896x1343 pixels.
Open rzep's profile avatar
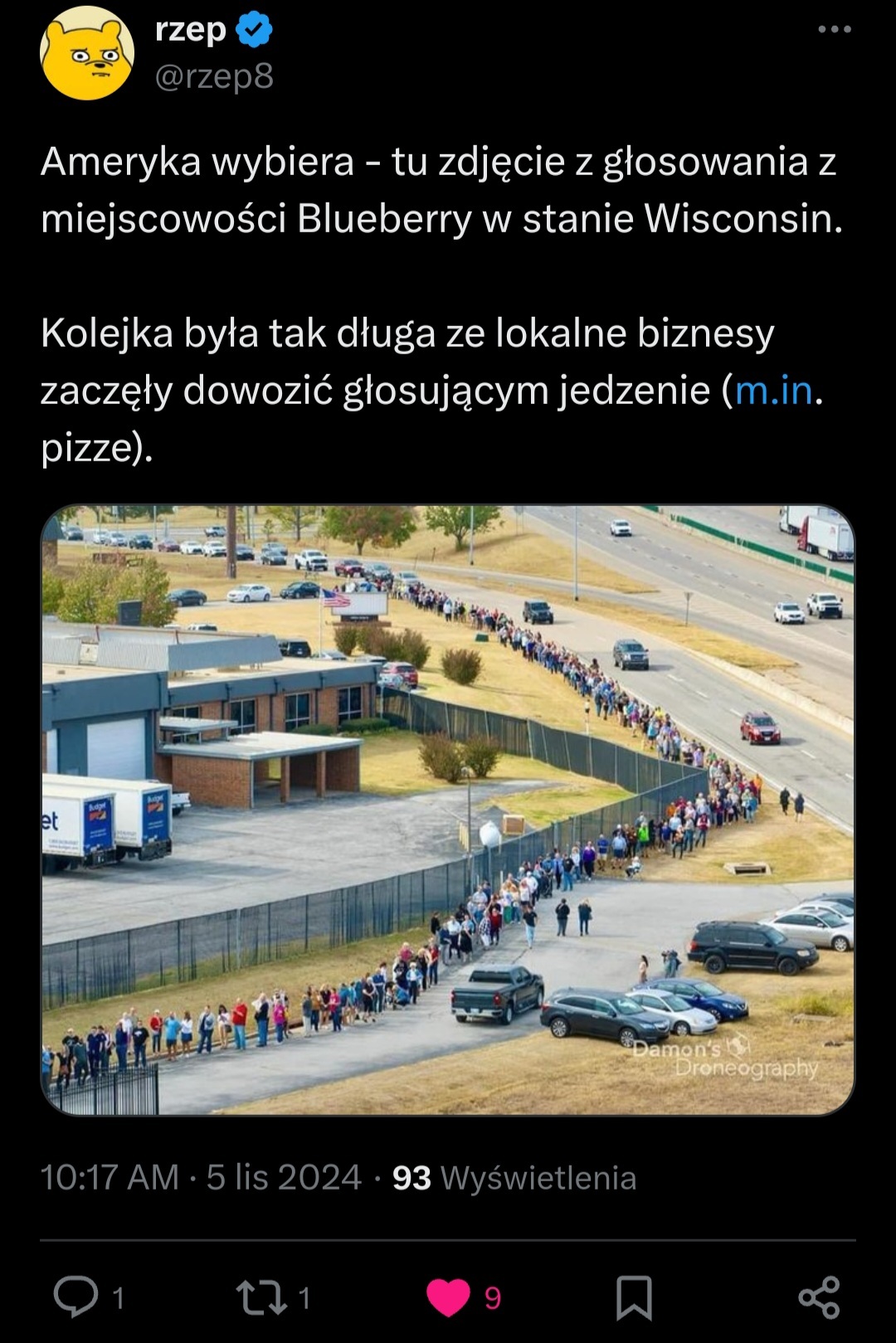87,54
